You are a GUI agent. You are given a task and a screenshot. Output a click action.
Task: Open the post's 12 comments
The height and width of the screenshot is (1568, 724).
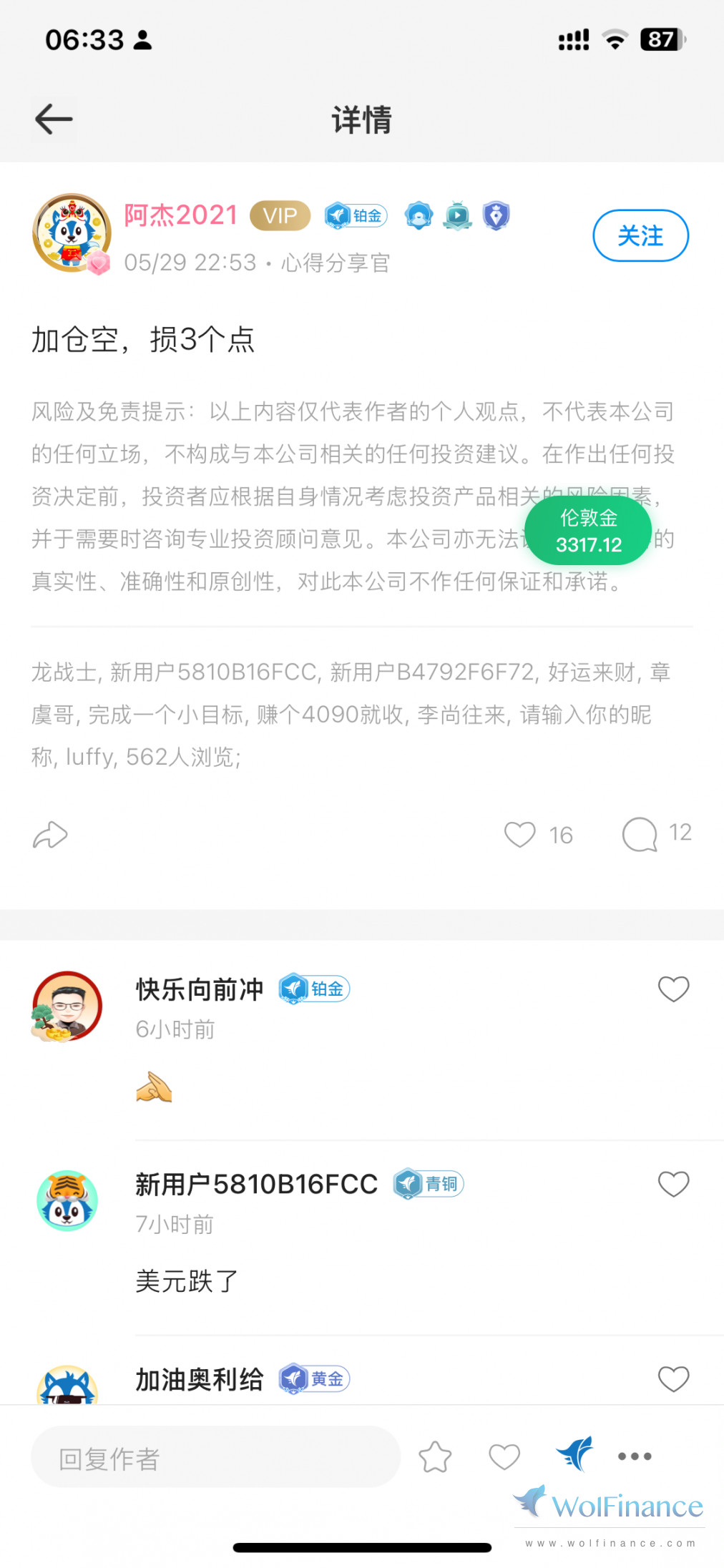(x=640, y=834)
